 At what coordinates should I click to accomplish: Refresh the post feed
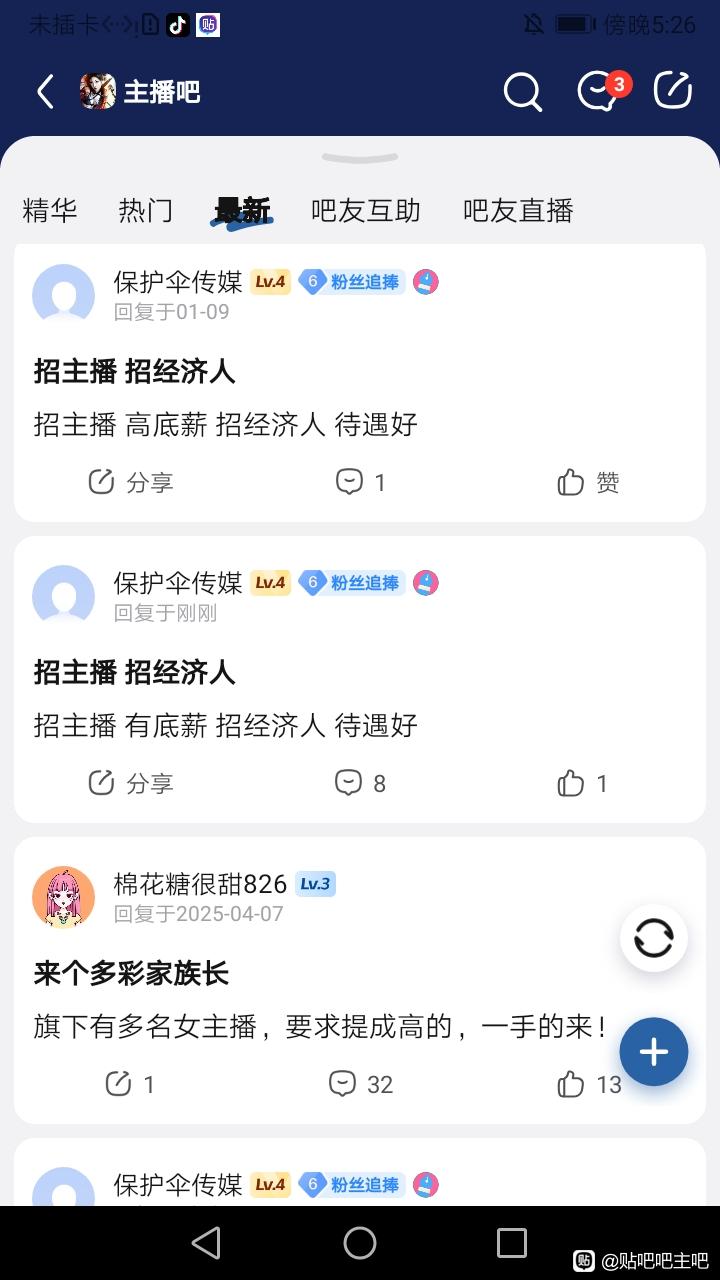[x=653, y=938]
